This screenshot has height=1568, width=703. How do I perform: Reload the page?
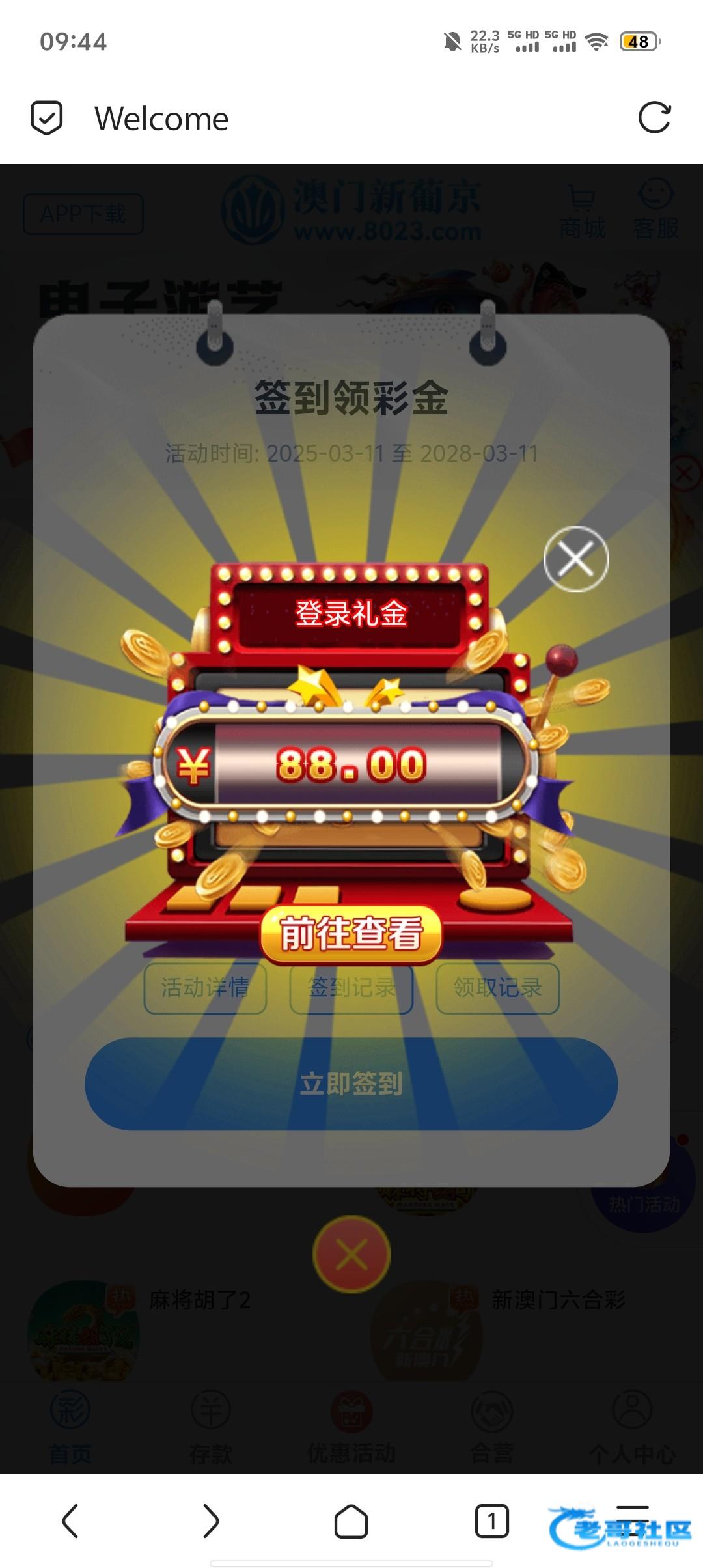[x=654, y=118]
